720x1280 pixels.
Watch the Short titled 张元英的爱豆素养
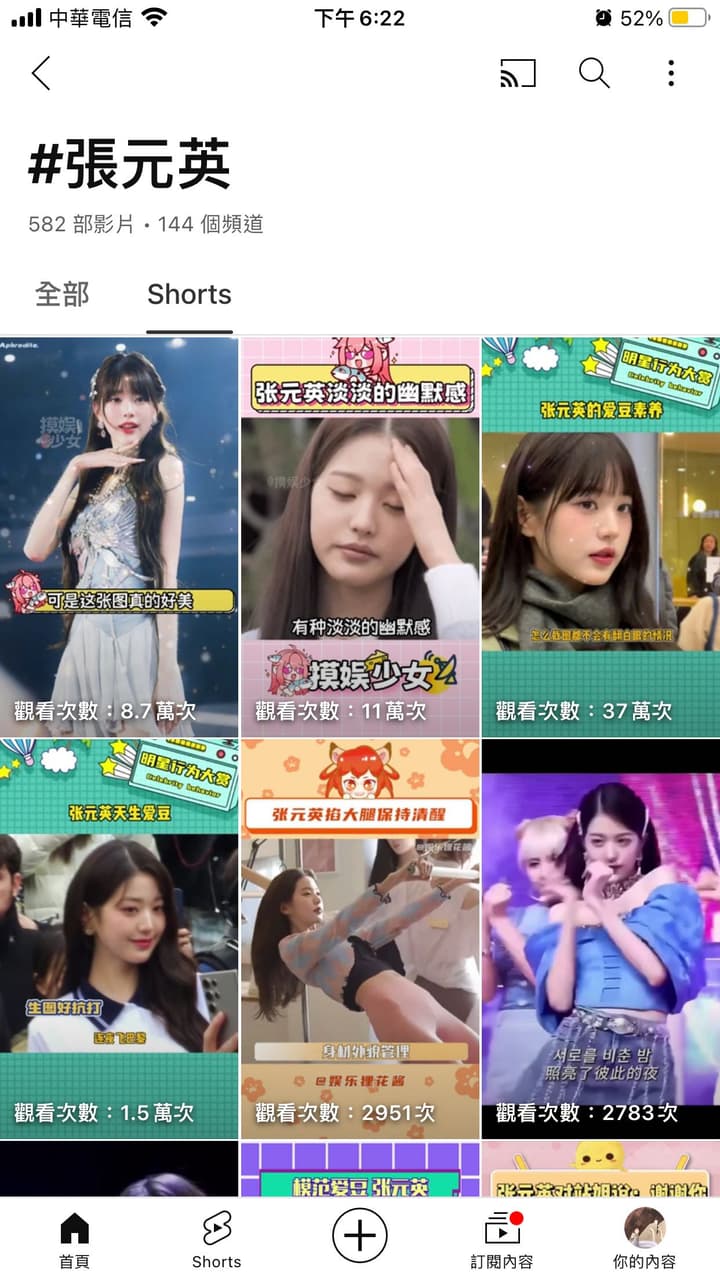point(600,537)
